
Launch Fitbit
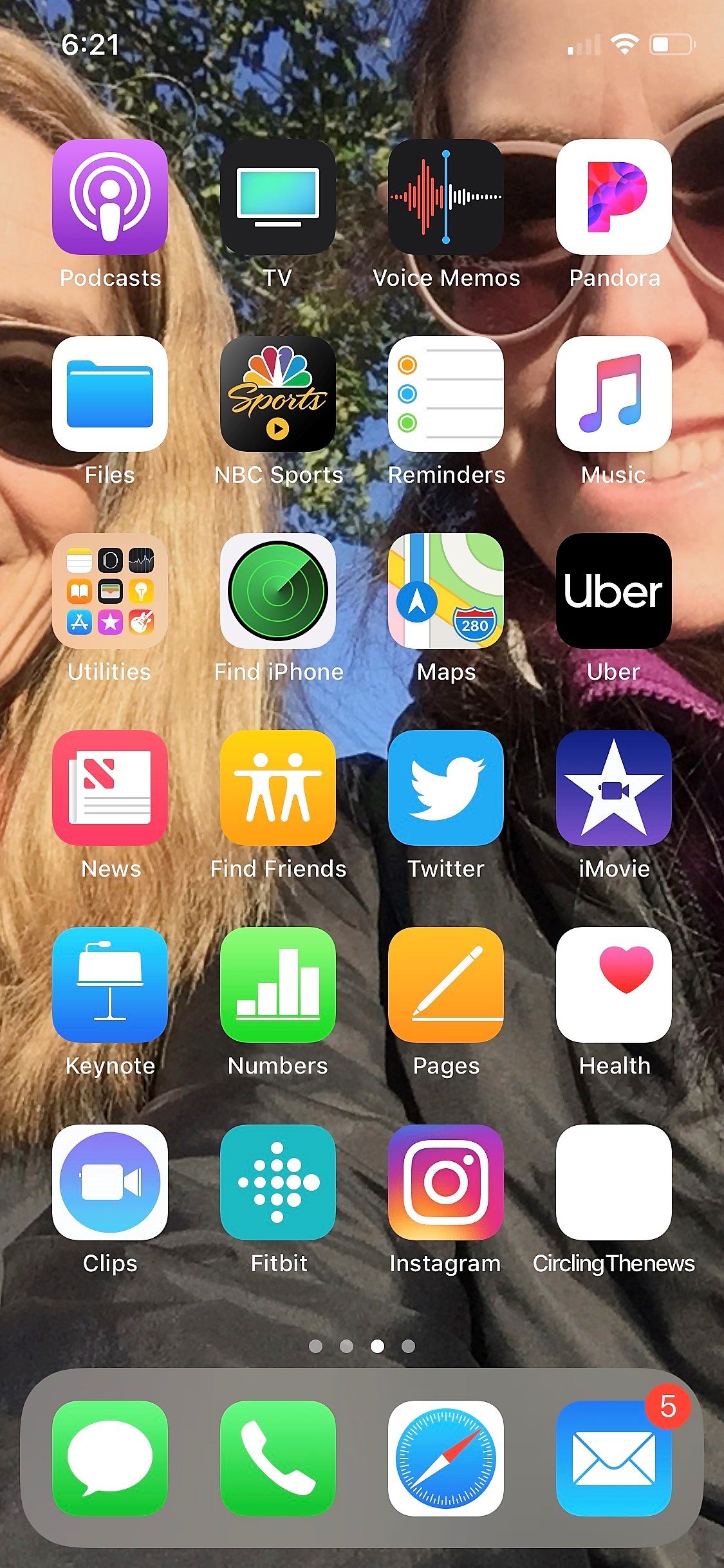click(278, 1182)
